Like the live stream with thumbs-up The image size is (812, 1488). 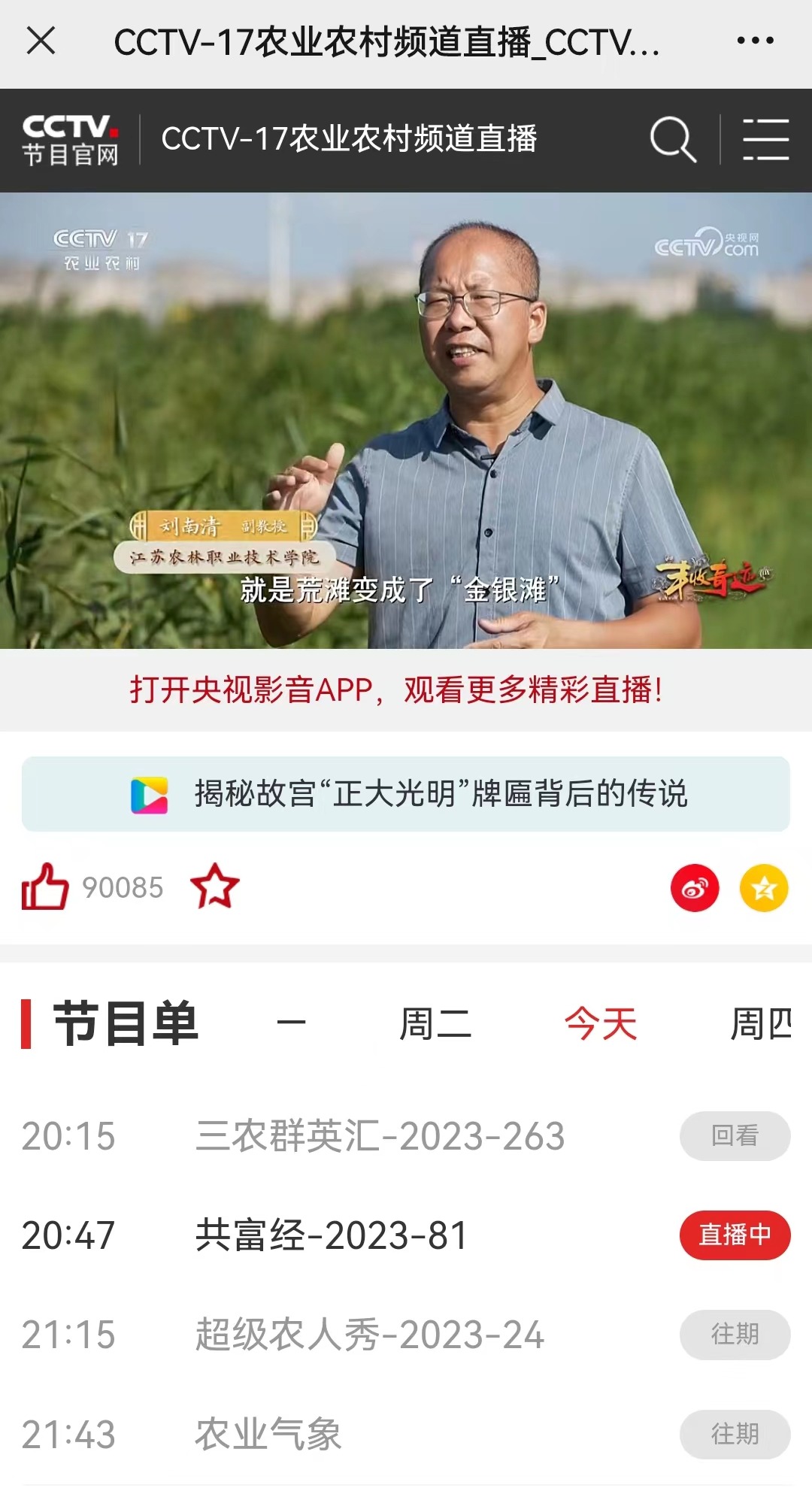coord(46,887)
